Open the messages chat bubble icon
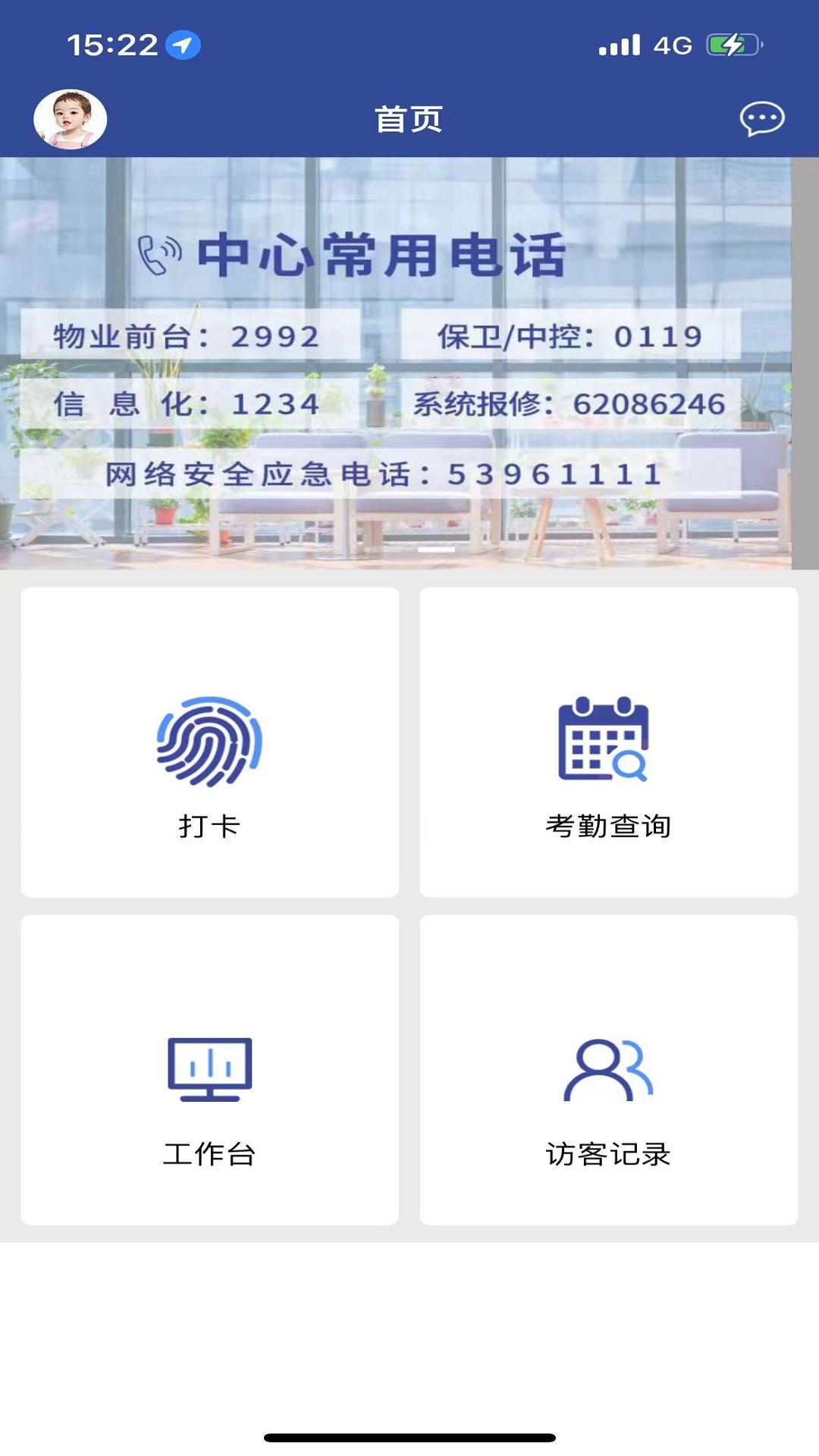 tap(761, 119)
